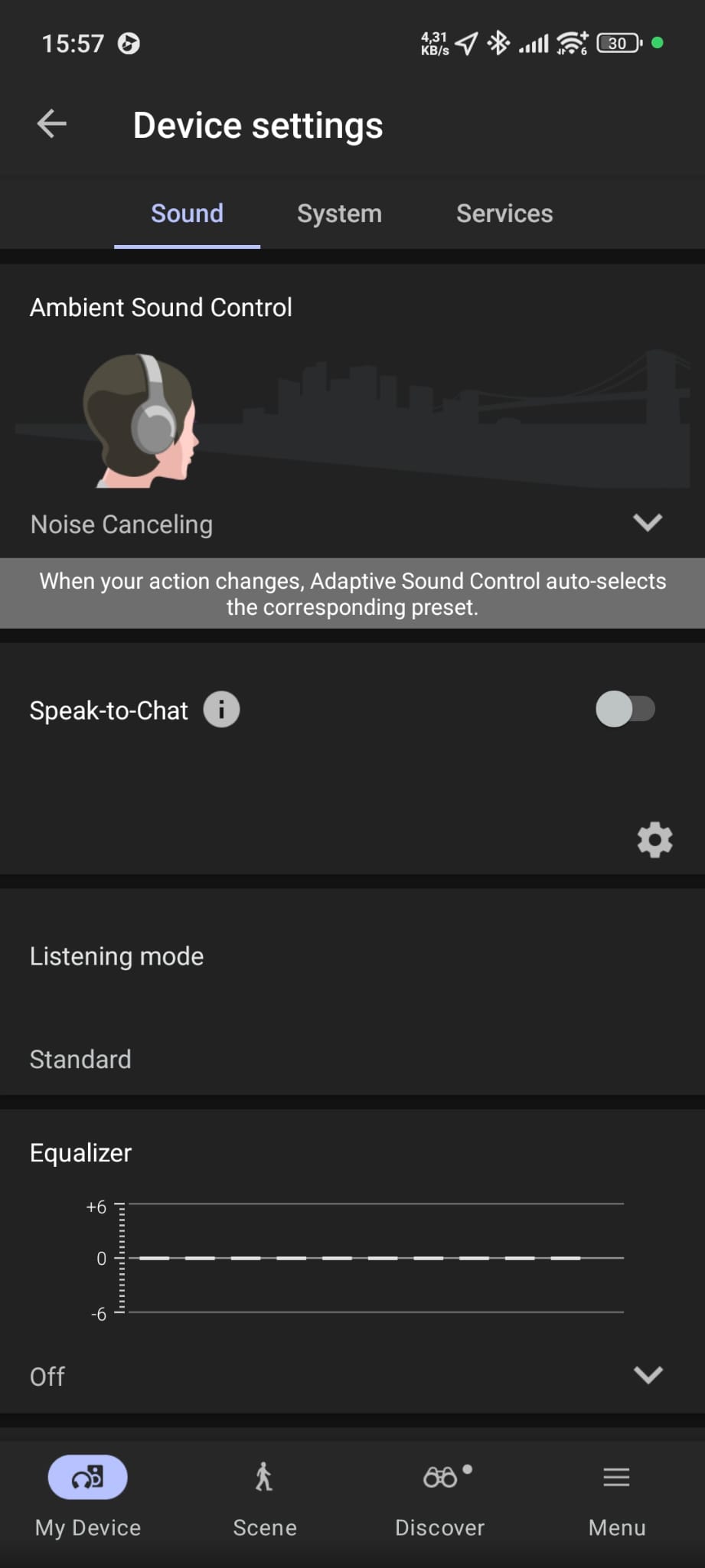Expand the Equalizer preset chevron

click(x=648, y=1375)
